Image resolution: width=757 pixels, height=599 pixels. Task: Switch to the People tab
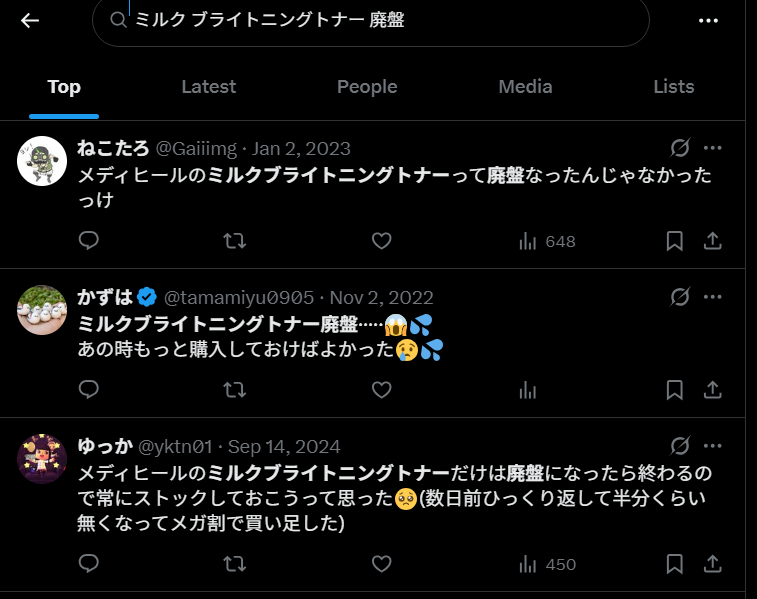point(367,87)
